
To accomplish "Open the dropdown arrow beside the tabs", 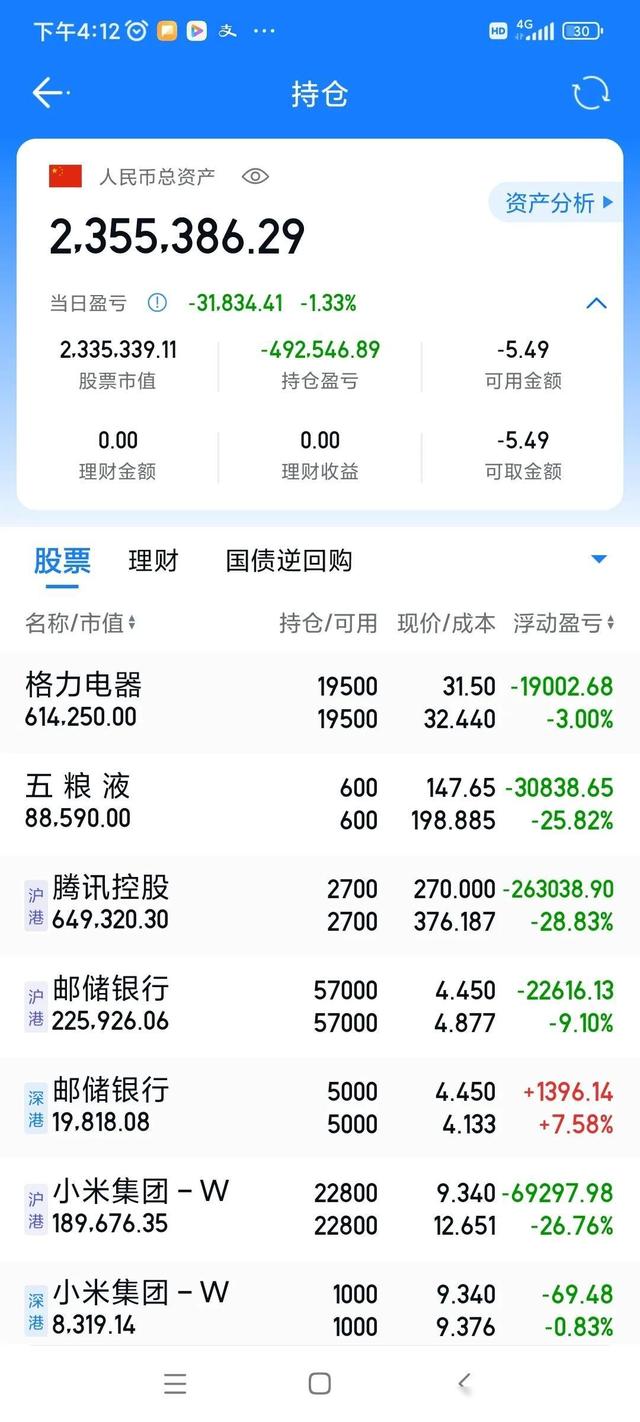I will [x=599, y=559].
